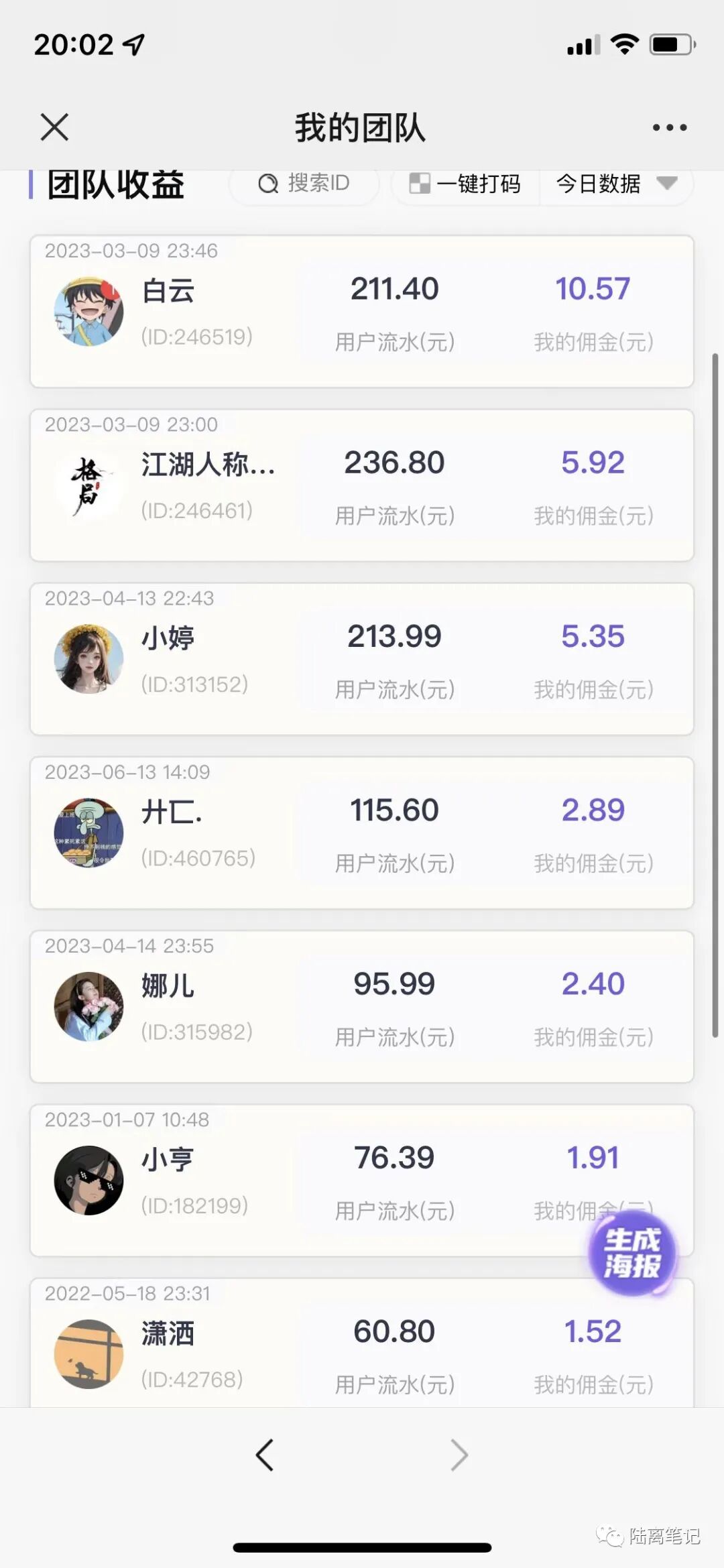The image size is (724, 1568).
Task: Open team member 白云's card
Action: click(x=362, y=312)
